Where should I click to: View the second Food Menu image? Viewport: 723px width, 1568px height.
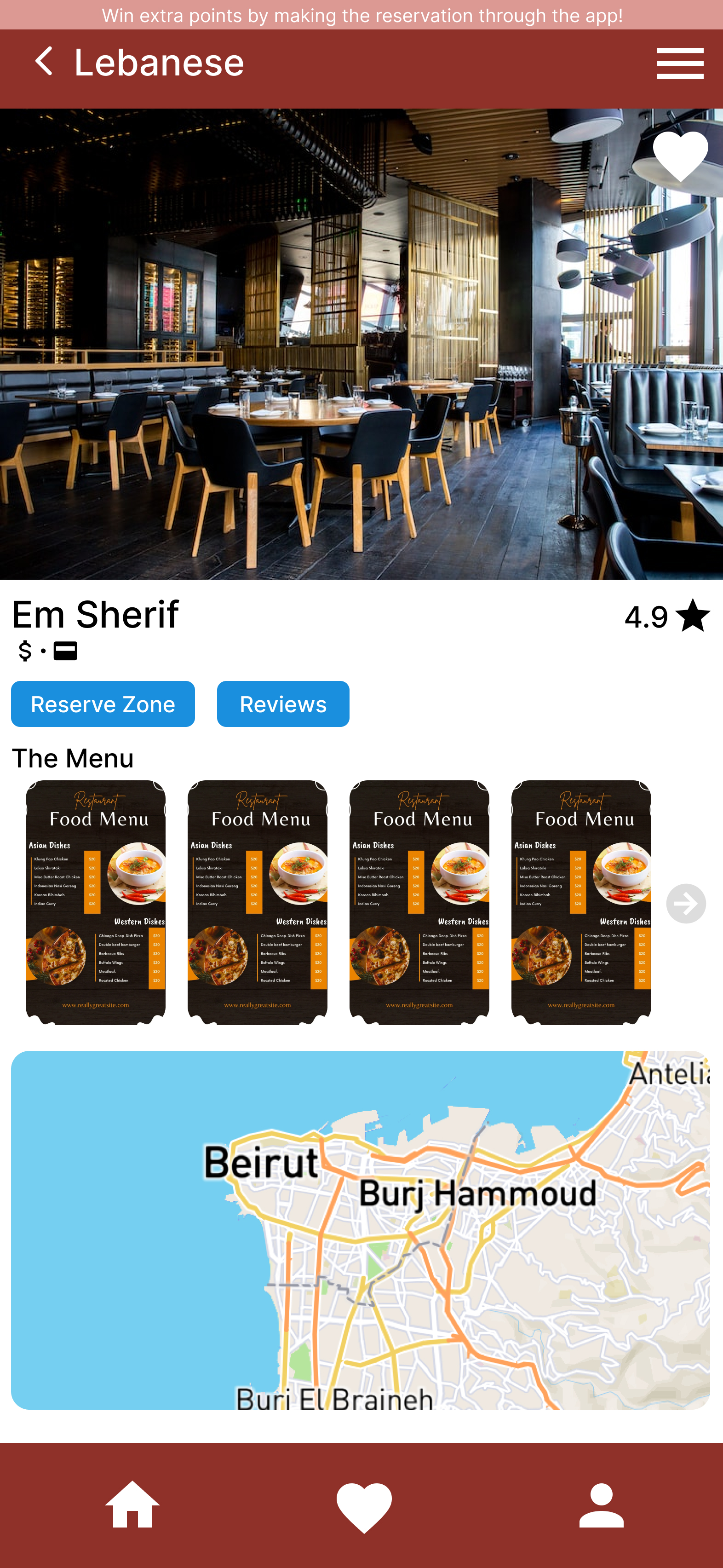tap(258, 902)
